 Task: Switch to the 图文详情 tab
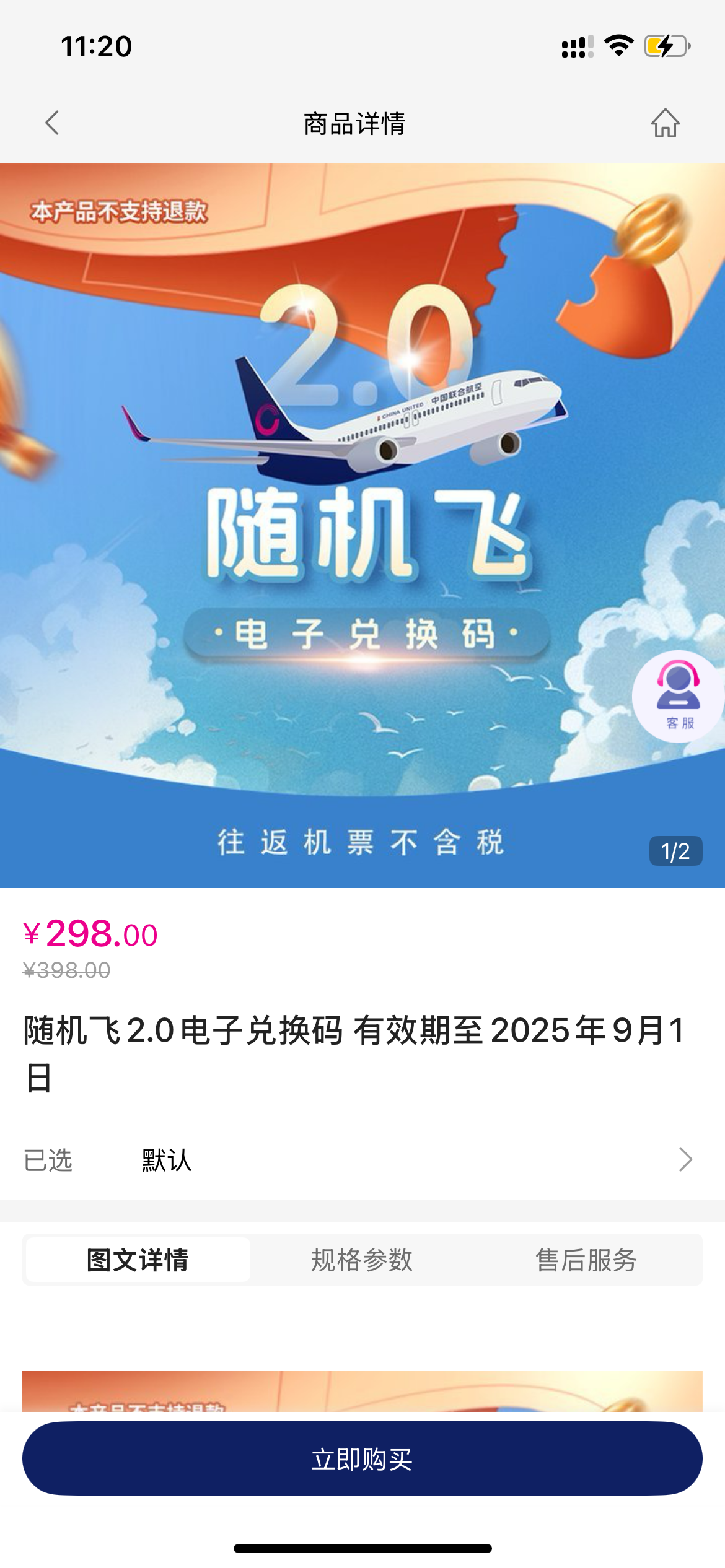(x=138, y=1260)
